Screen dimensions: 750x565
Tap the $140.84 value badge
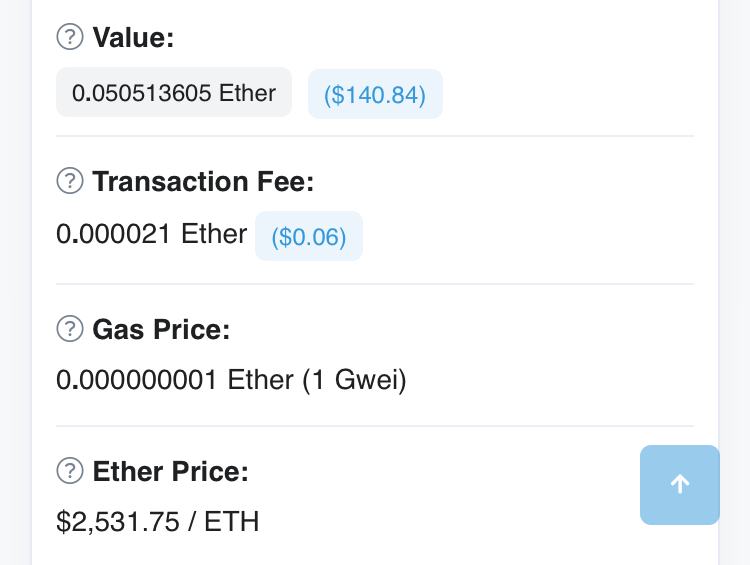(375, 95)
